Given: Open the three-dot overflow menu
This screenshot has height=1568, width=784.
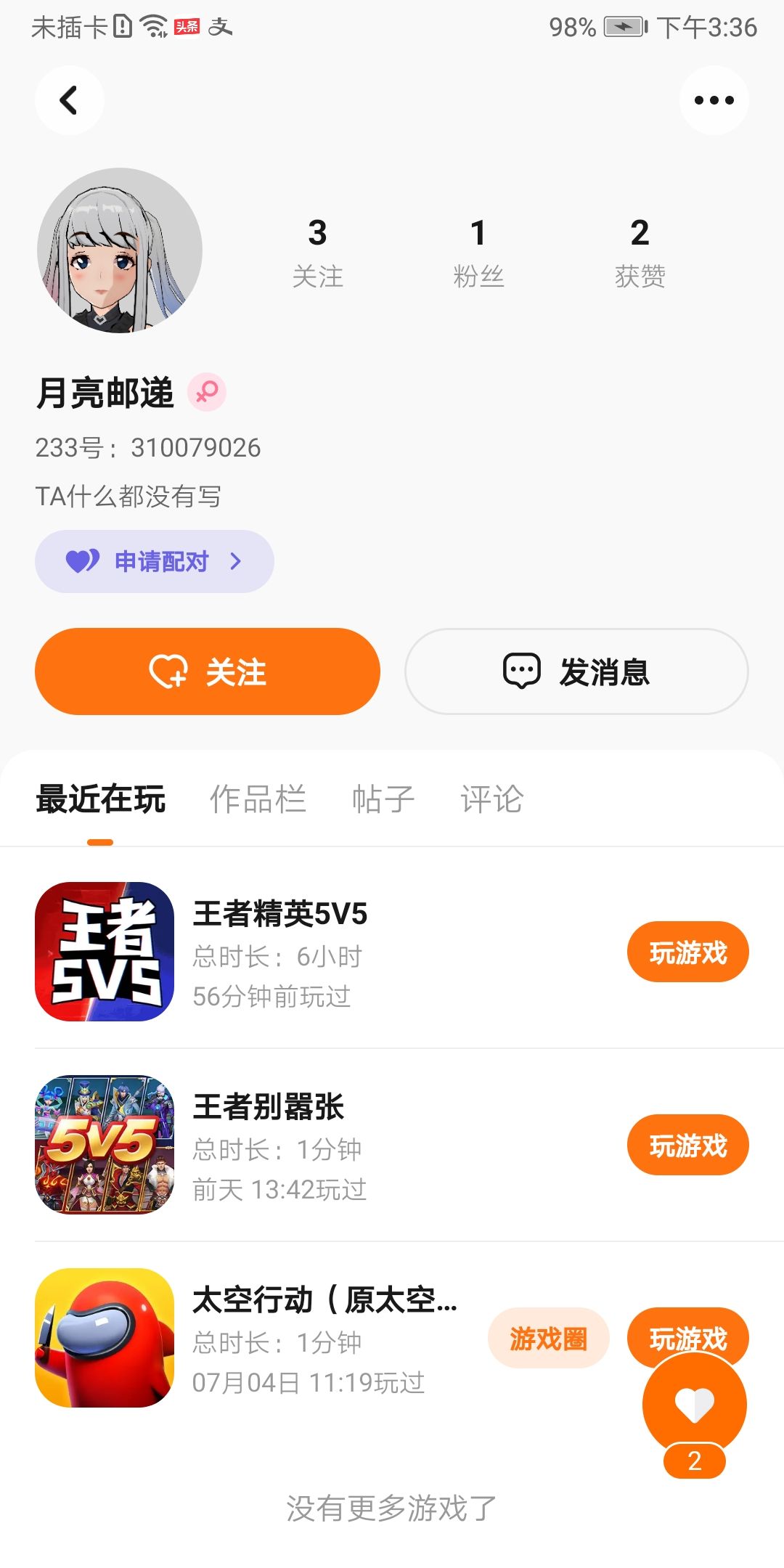Looking at the screenshot, I should (x=714, y=100).
